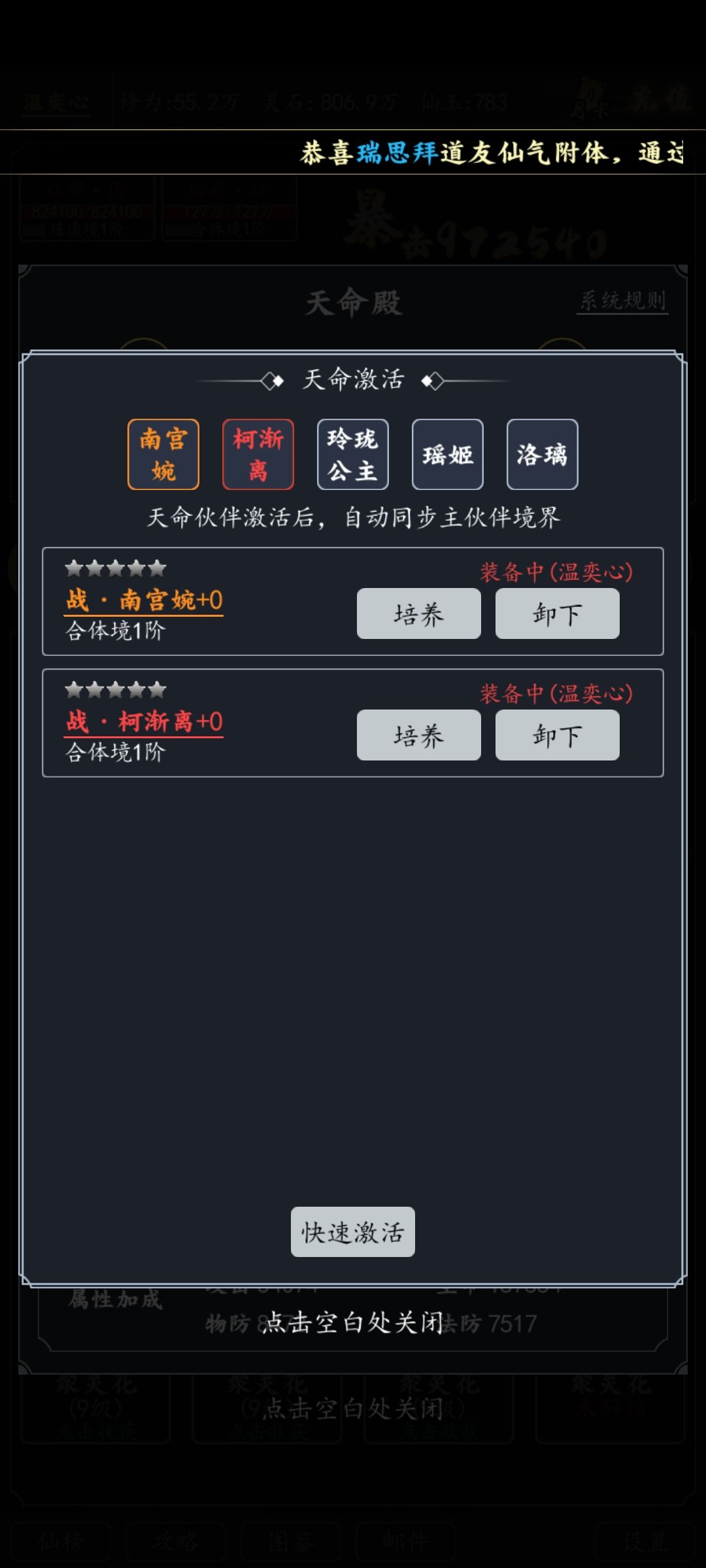
Task: Select the 洛璃 companion option
Action: coord(541,455)
